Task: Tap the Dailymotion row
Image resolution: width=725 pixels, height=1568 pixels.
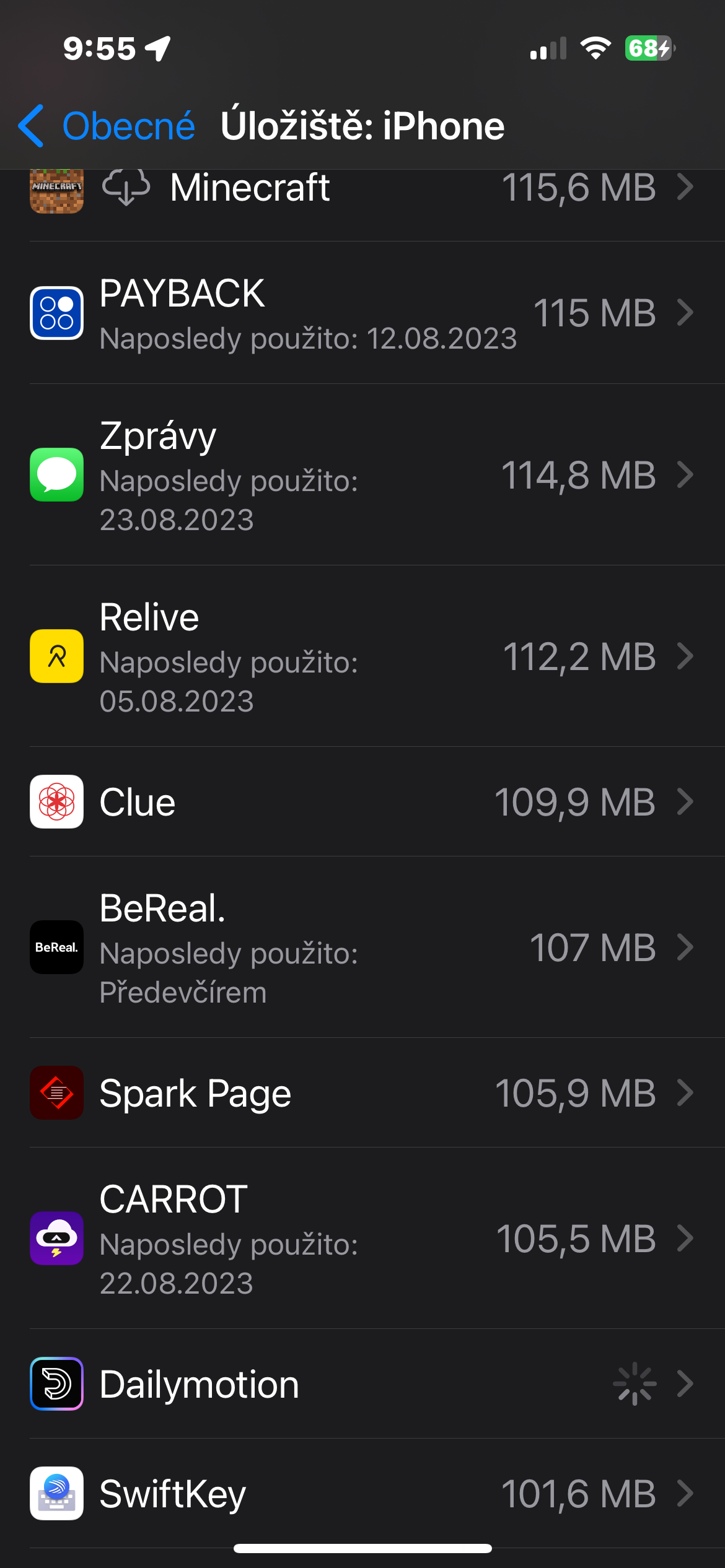Action: click(x=362, y=1384)
